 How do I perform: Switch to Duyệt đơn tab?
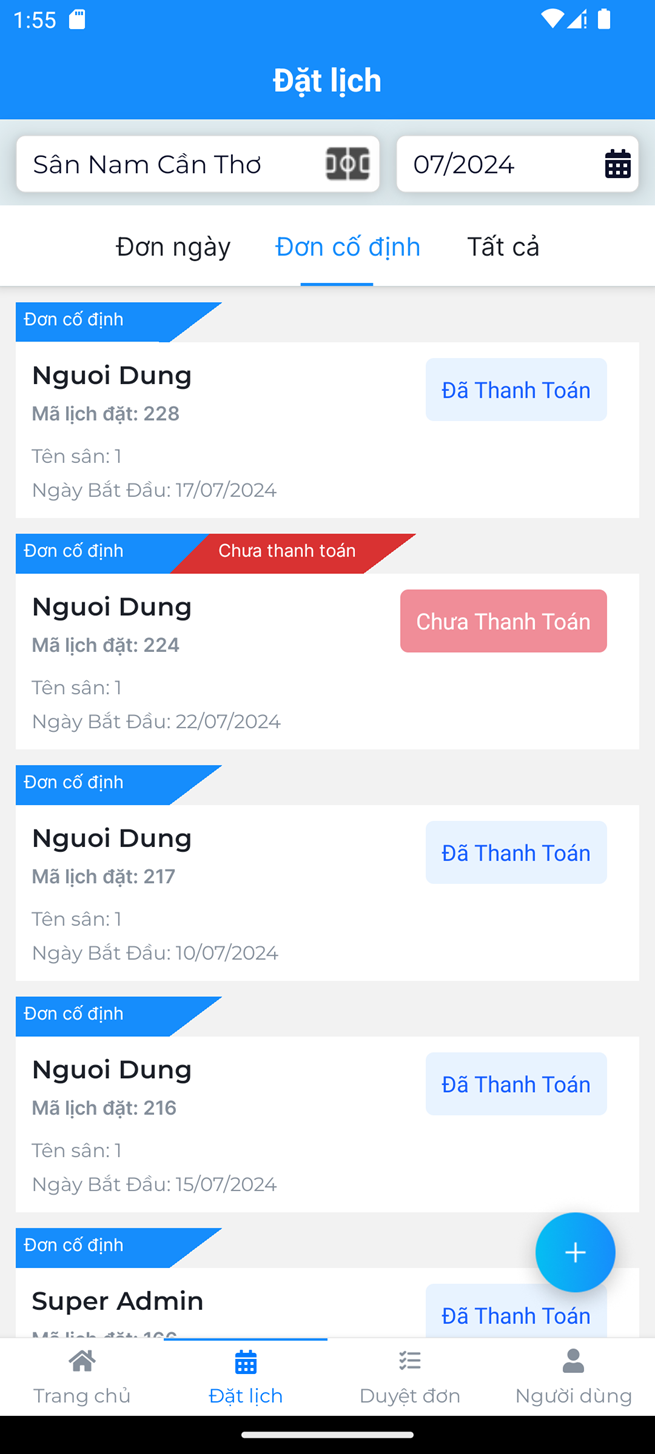410,1377
